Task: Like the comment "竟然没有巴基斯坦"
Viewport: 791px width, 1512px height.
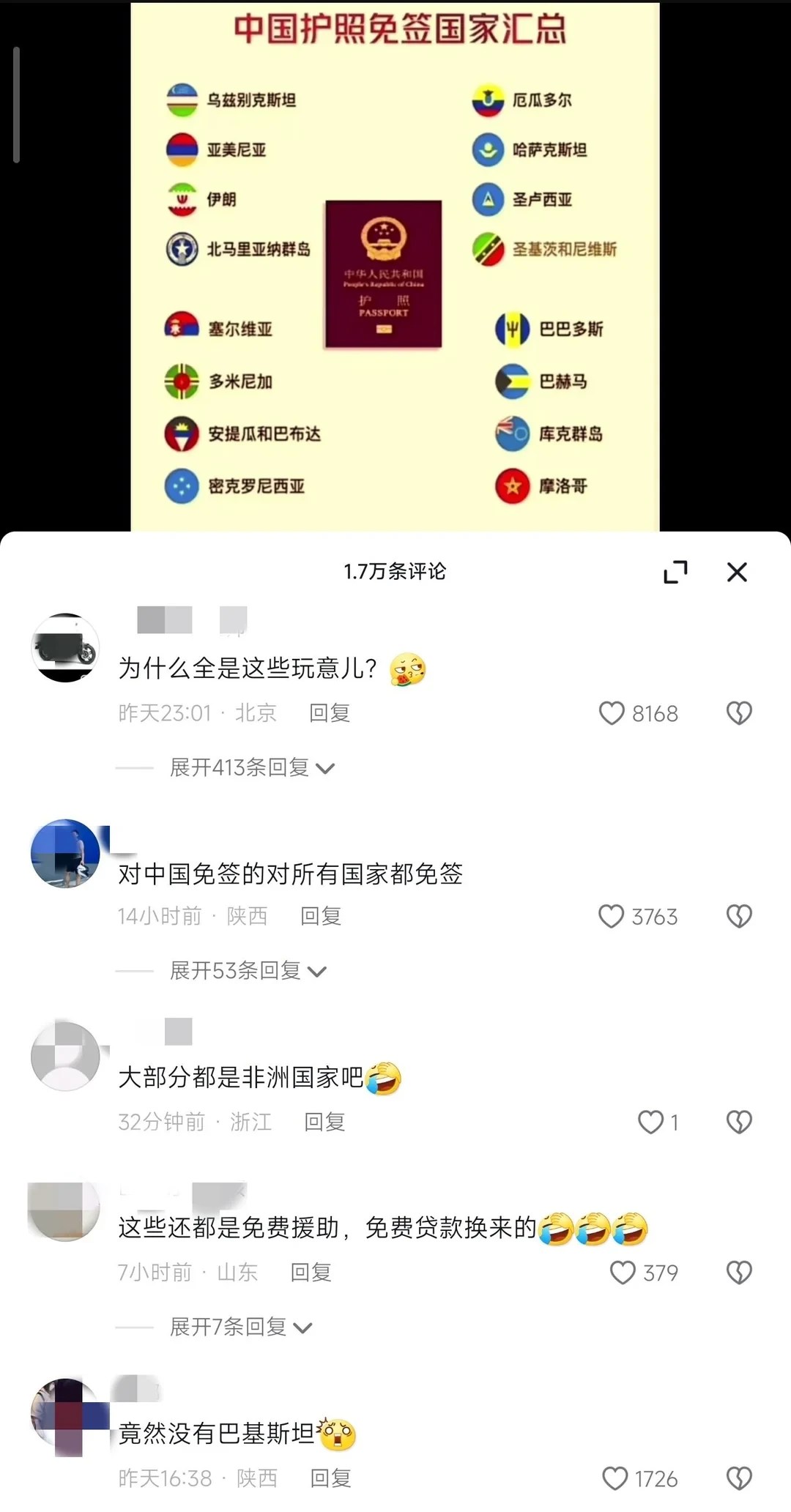Action: (x=615, y=1478)
